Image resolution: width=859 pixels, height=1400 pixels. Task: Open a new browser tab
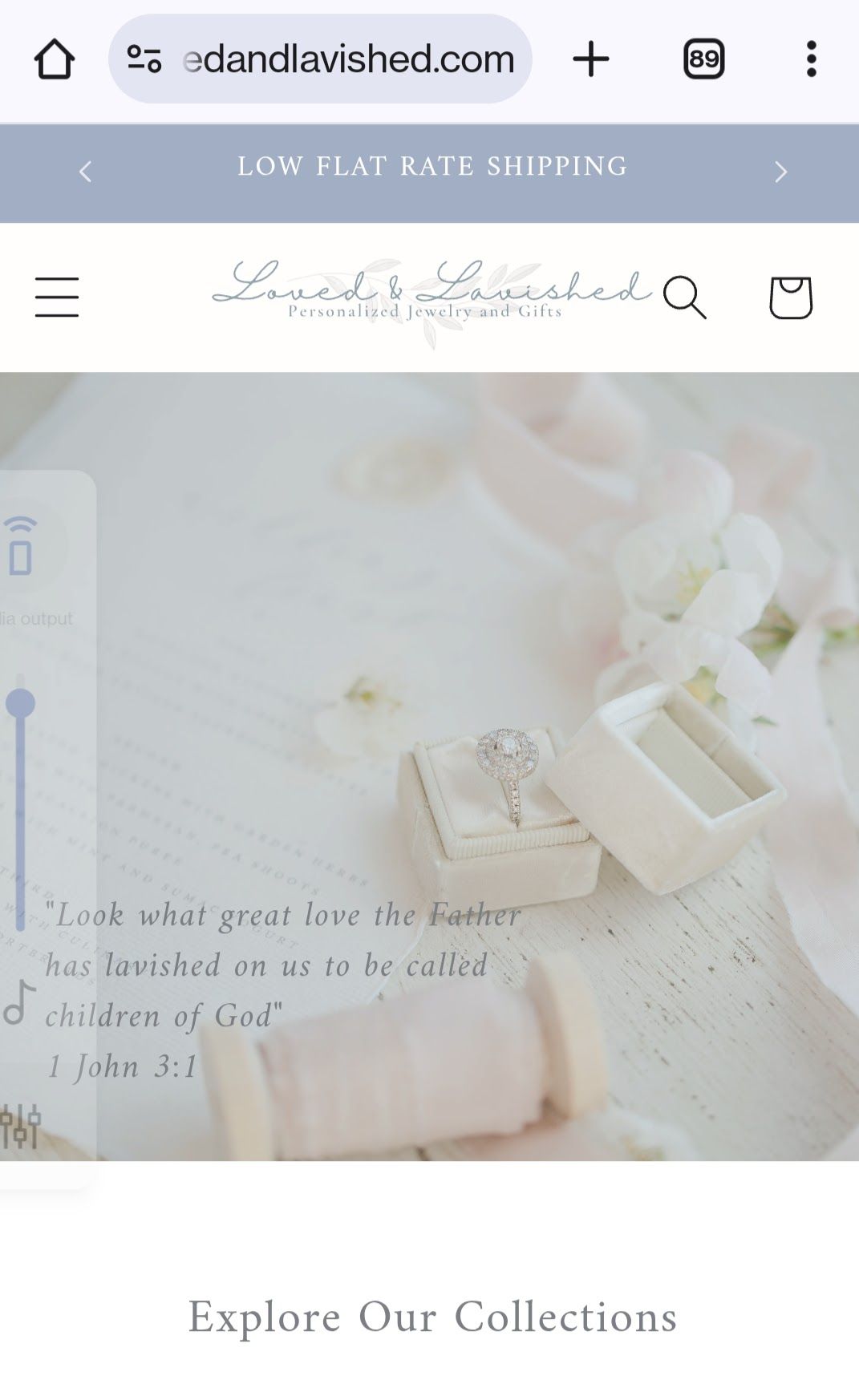[x=591, y=59]
